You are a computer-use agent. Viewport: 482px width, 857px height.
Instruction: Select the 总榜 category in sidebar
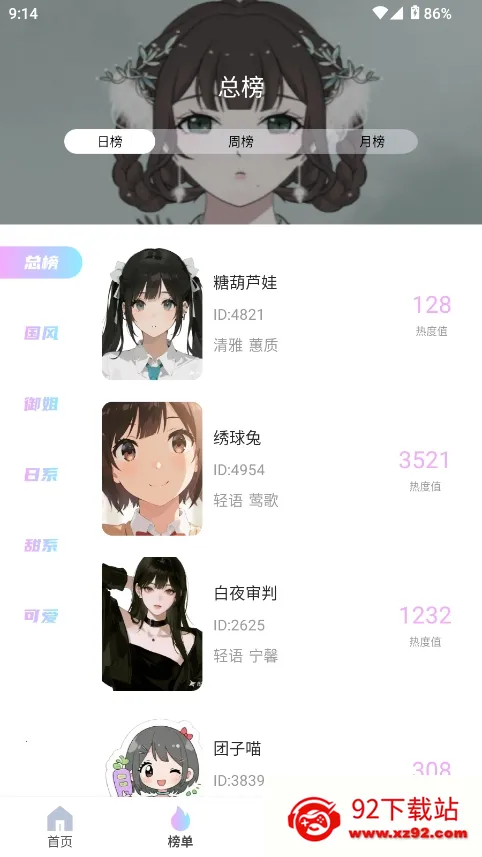[41, 262]
